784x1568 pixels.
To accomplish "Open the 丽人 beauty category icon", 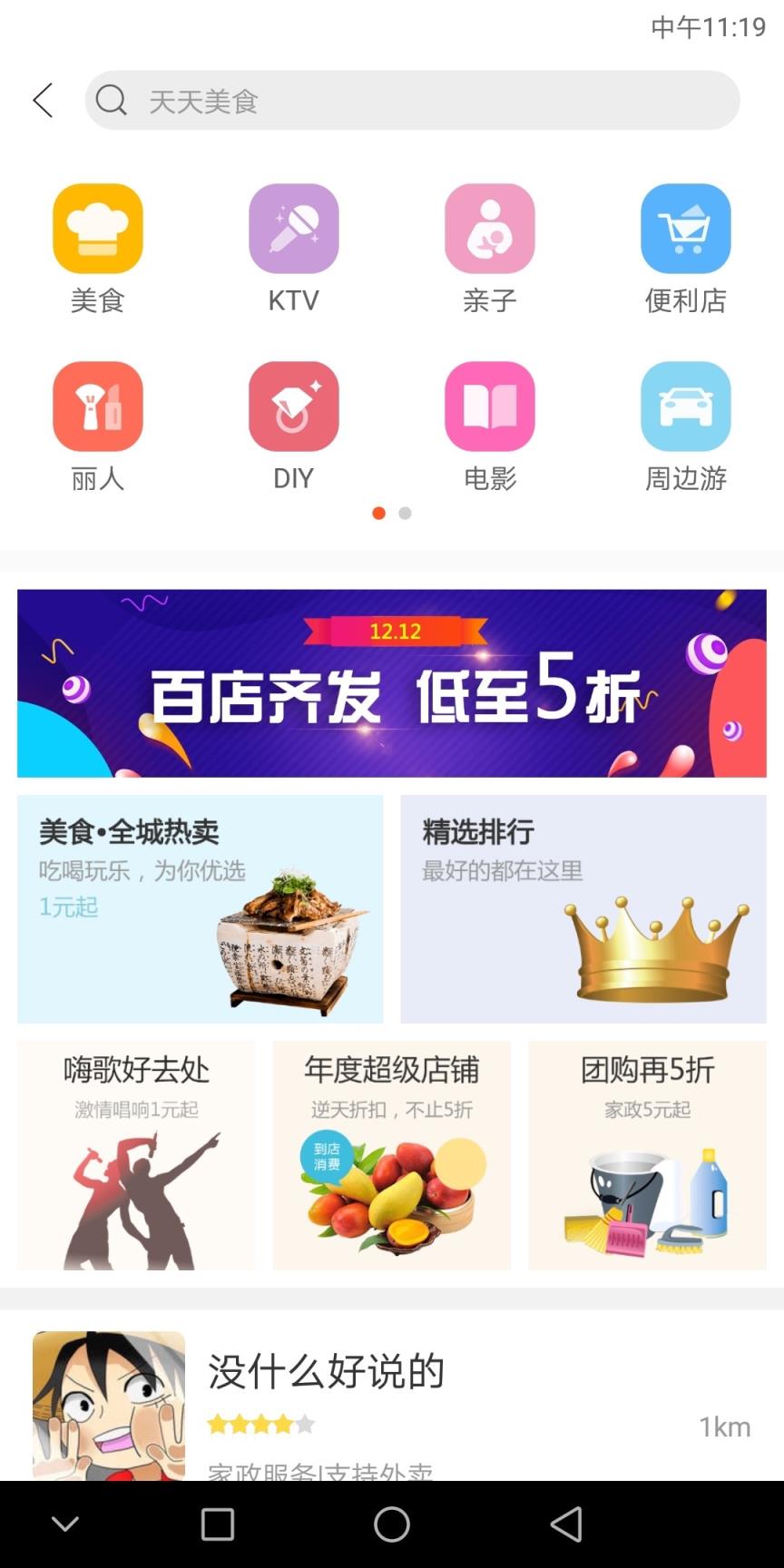I will 97,406.
